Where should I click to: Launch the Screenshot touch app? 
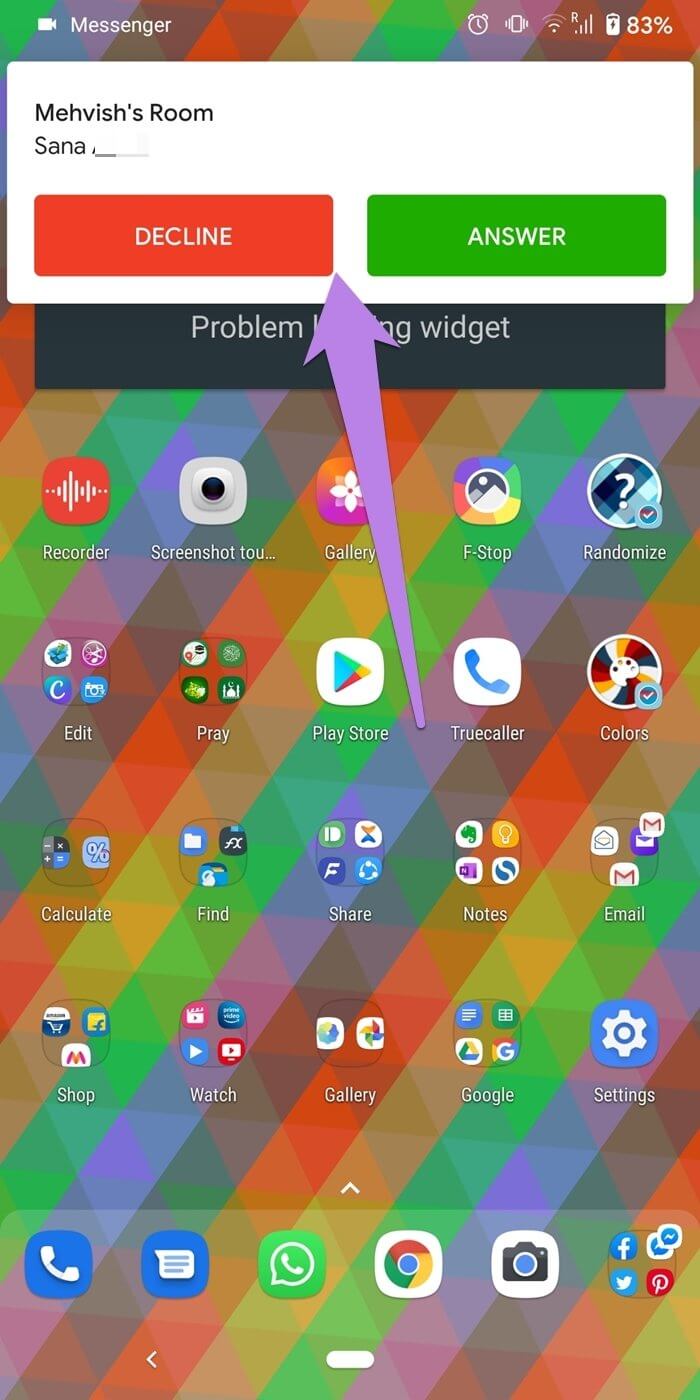(x=213, y=492)
